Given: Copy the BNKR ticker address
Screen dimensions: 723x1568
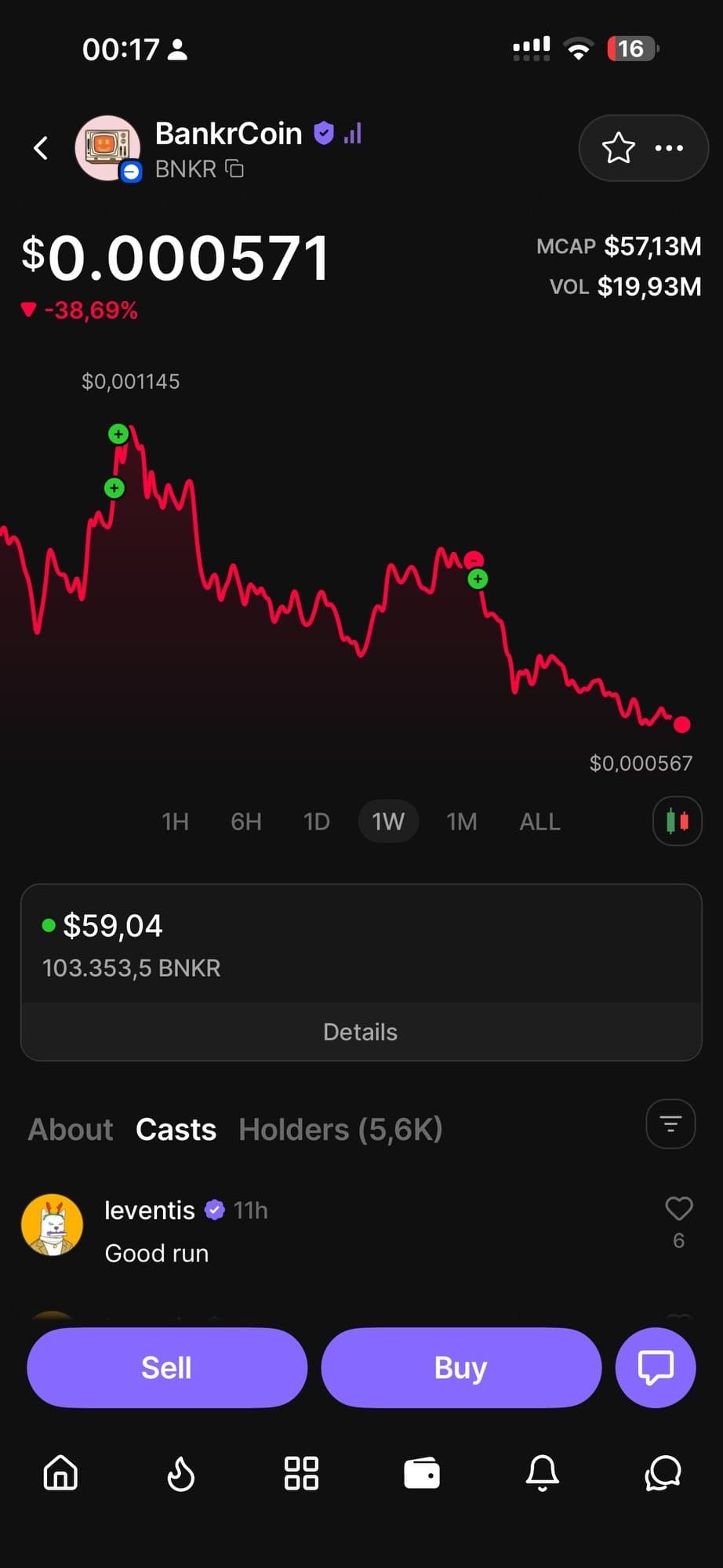Looking at the screenshot, I should pyautogui.click(x=234, y=169).
